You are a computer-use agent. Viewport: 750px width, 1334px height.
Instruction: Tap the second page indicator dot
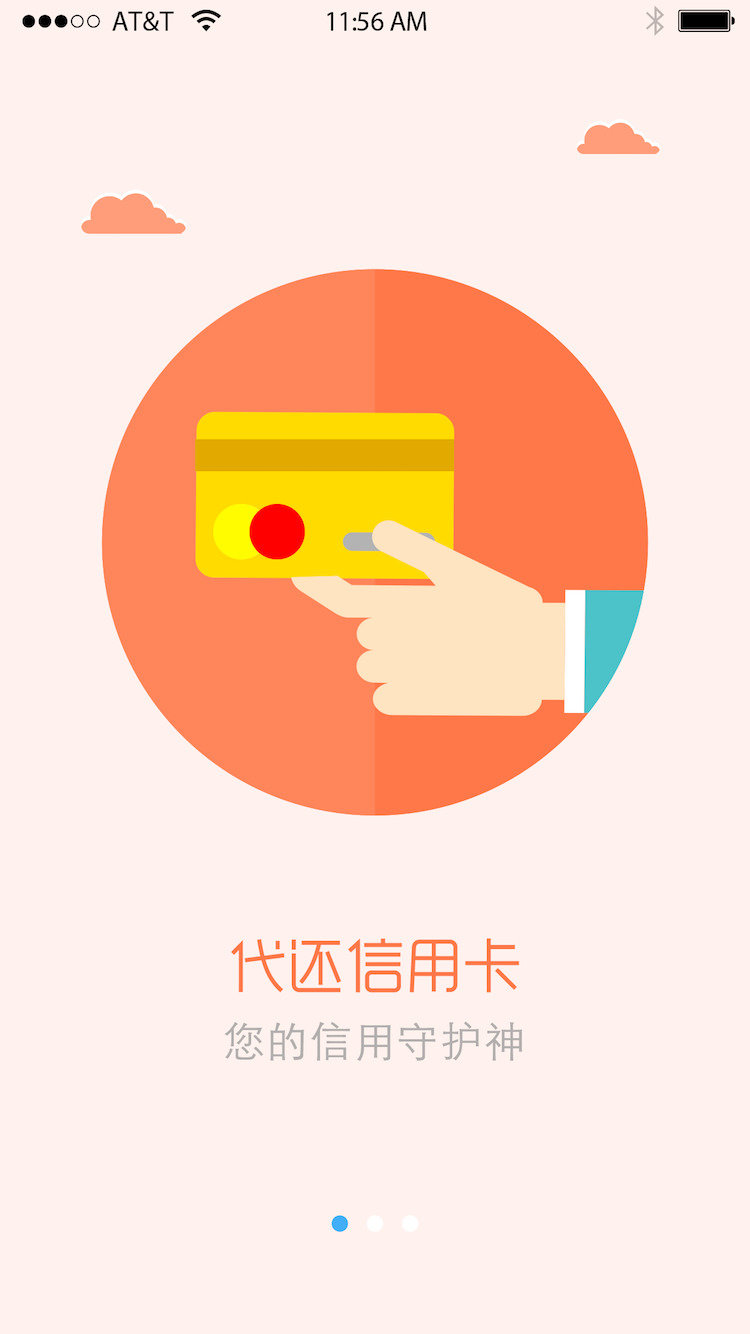point(375,1223)
